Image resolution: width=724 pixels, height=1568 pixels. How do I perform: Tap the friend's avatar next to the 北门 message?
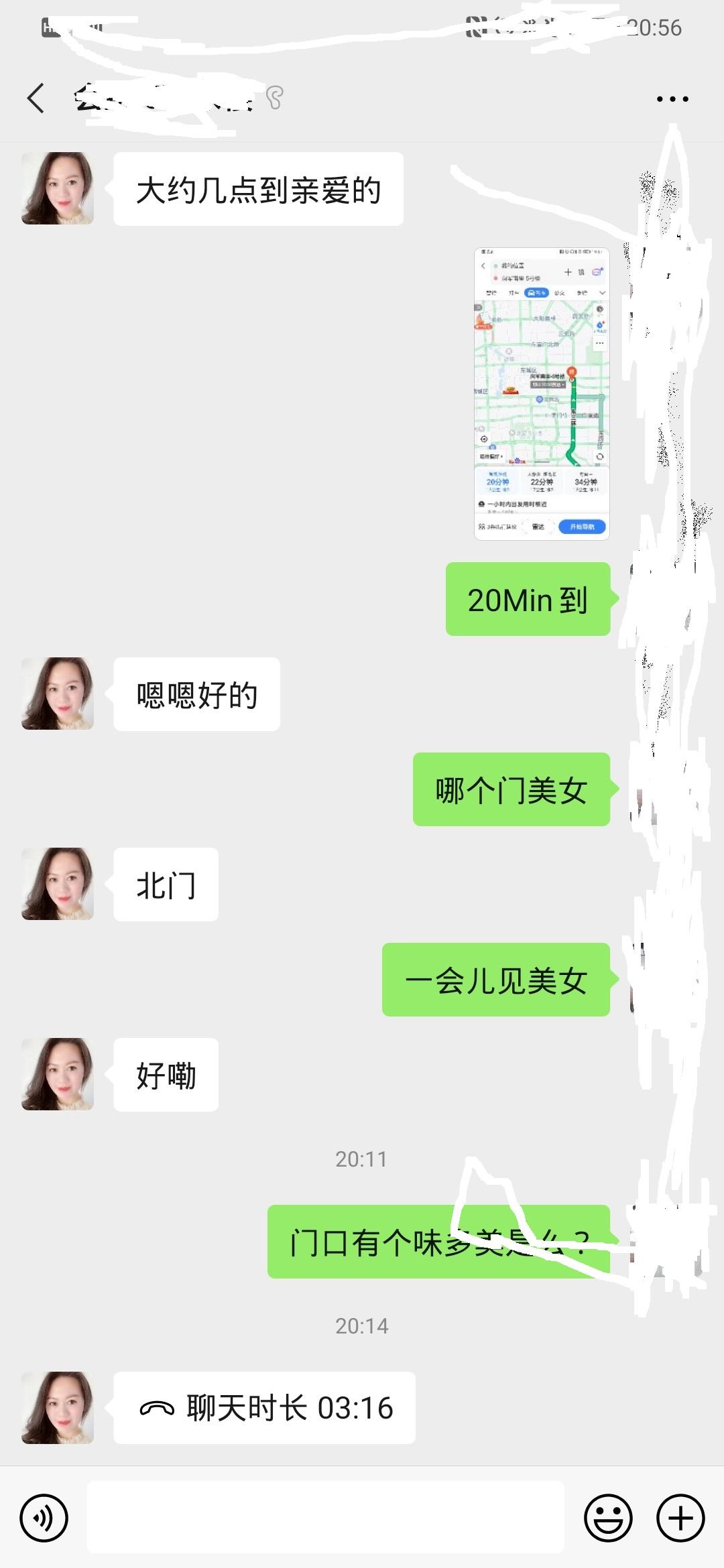pos(58,883)
